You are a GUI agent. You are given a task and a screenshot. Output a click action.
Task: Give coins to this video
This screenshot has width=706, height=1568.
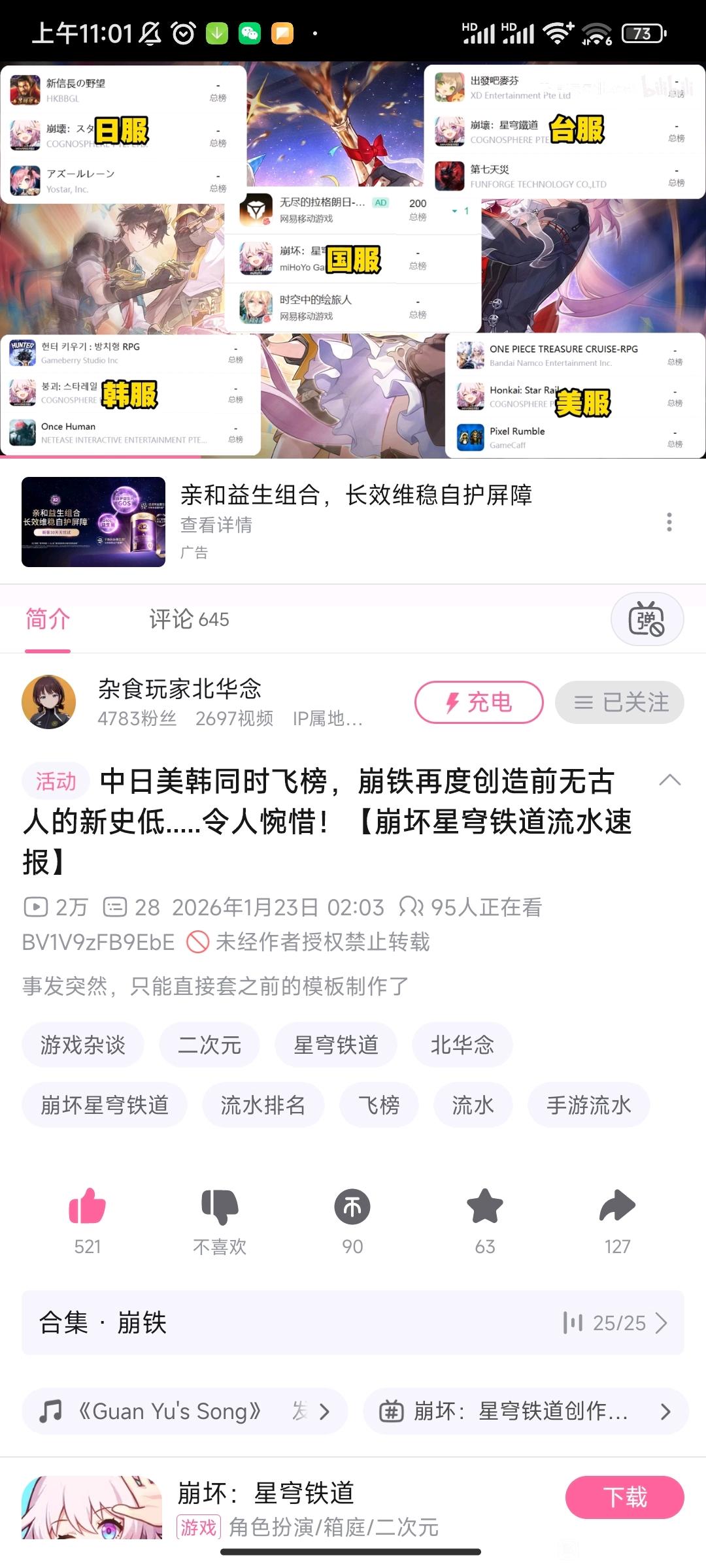tap(352, 1207)
